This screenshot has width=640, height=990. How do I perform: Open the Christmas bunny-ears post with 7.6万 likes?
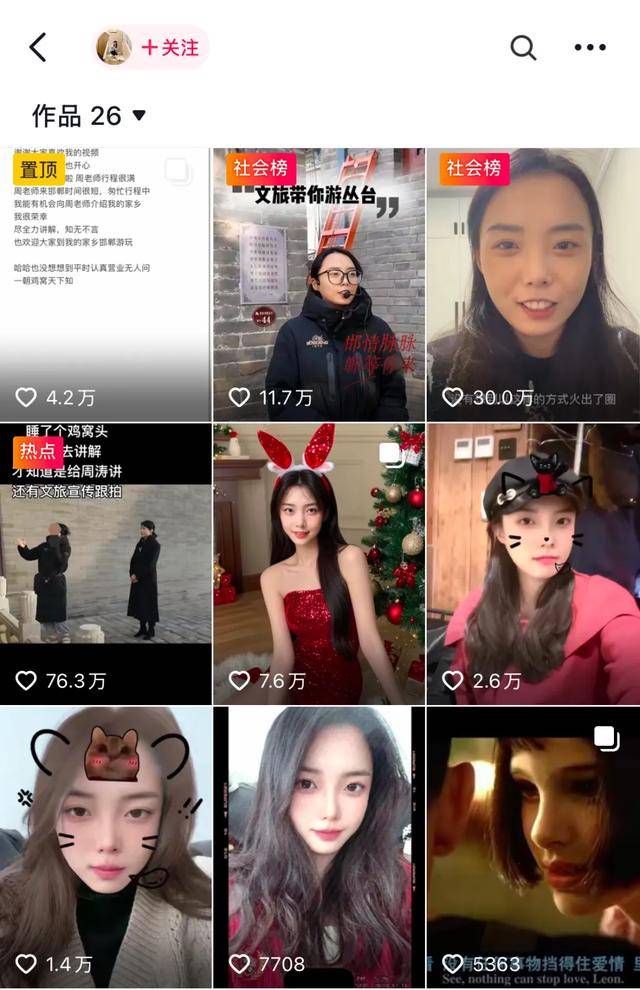click(x=319, y=565)
